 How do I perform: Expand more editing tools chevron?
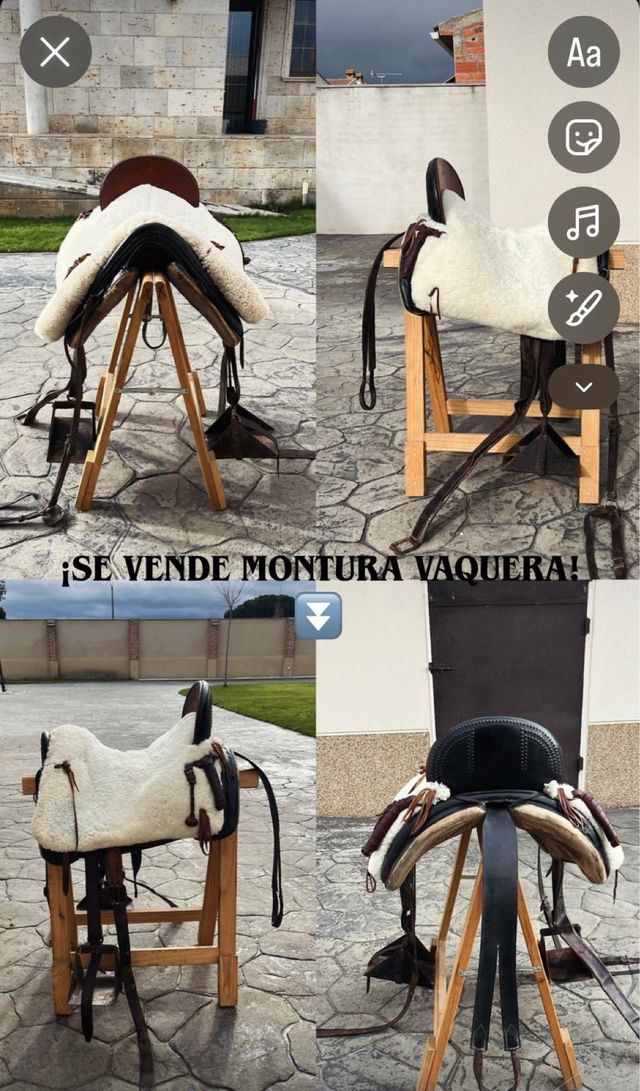coord(583,387)
